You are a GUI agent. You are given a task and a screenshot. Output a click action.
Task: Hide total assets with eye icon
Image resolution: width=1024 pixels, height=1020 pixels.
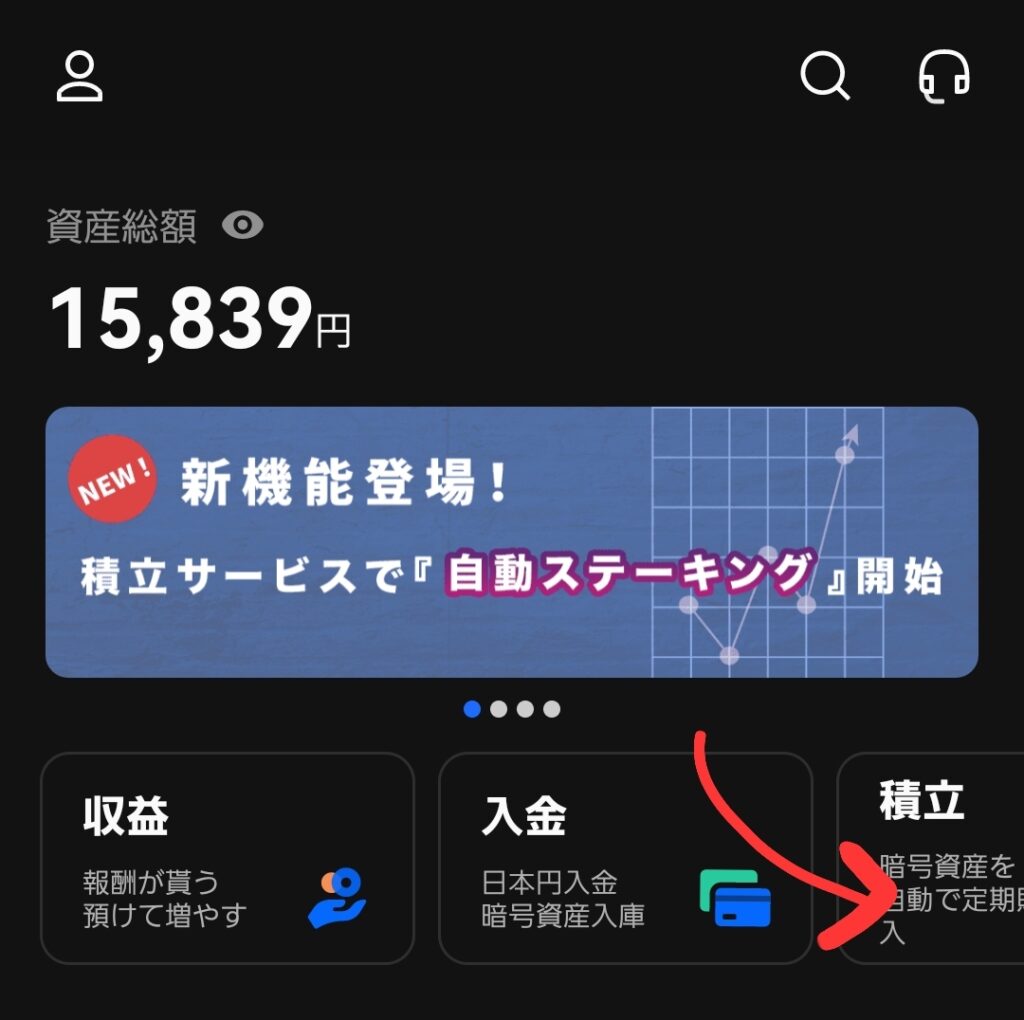[242, 227]
